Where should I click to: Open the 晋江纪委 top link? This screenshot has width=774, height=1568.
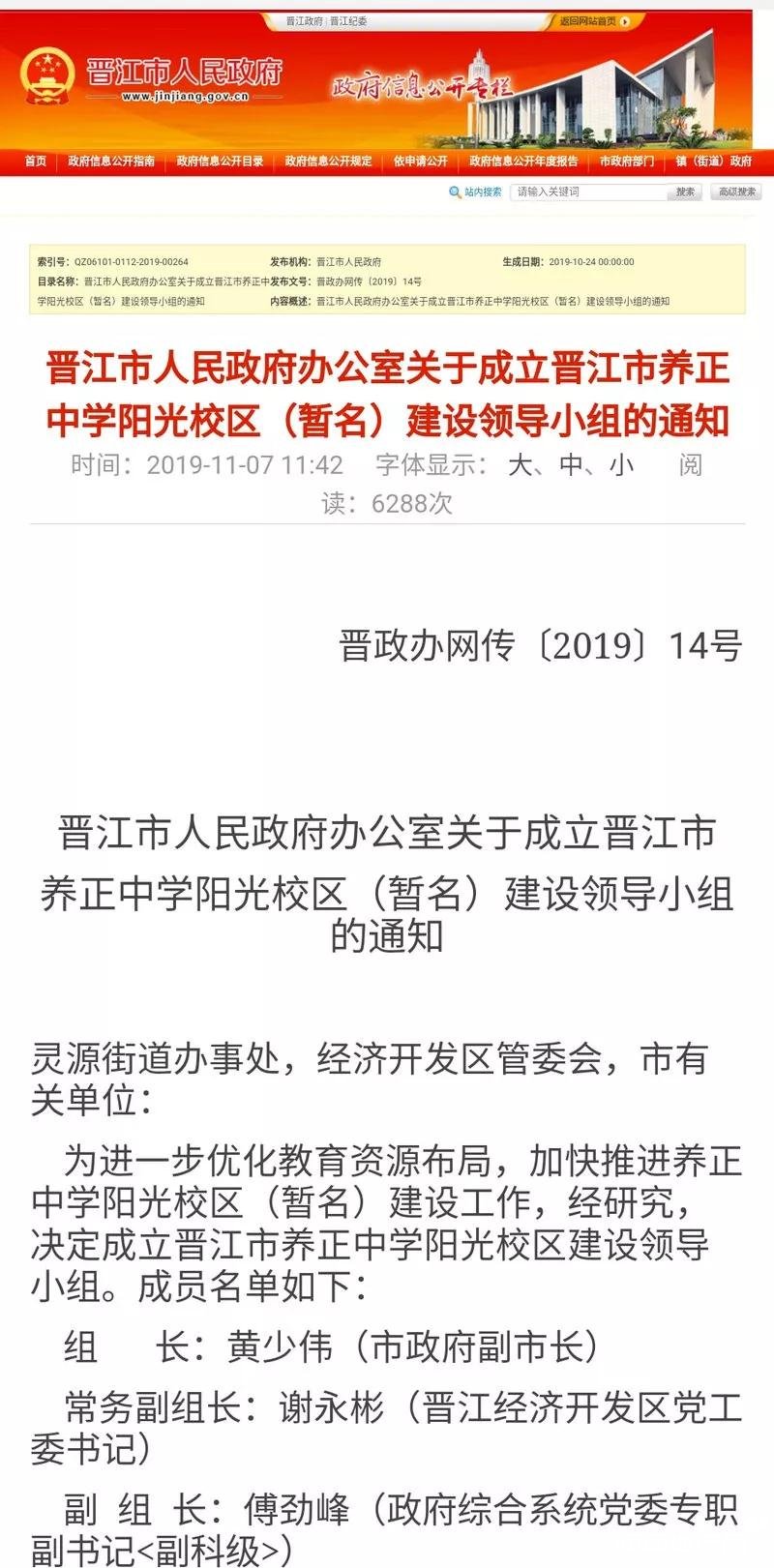348,21
